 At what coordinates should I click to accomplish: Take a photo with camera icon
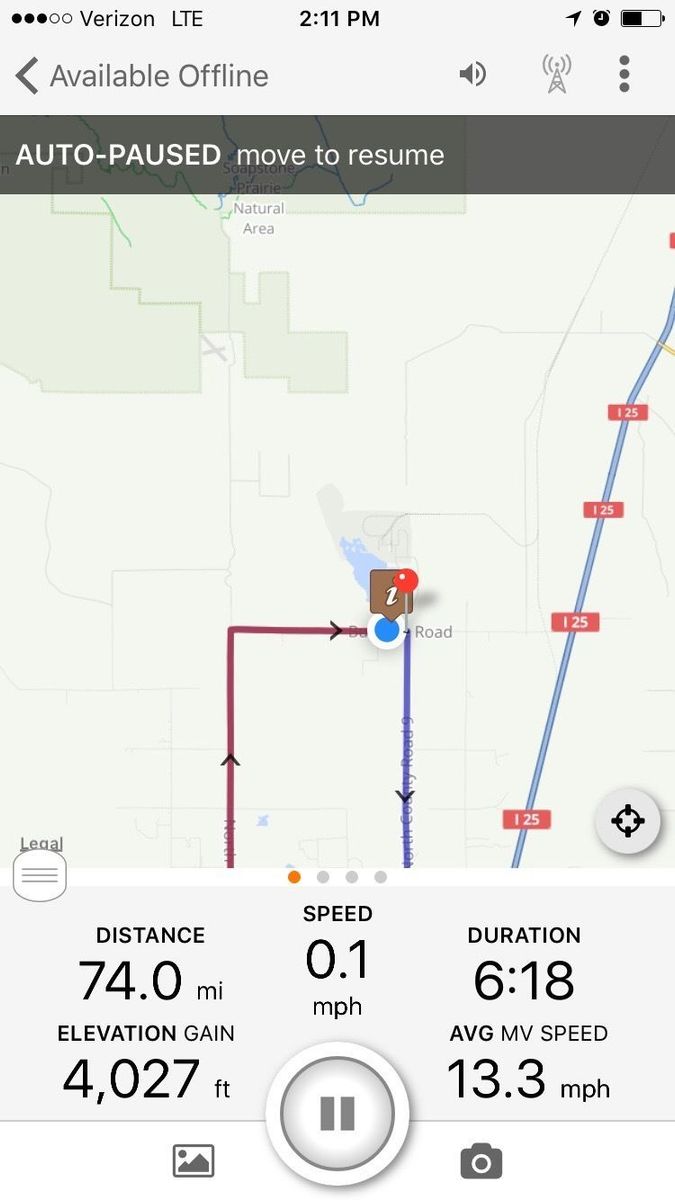click(481, 1161)
